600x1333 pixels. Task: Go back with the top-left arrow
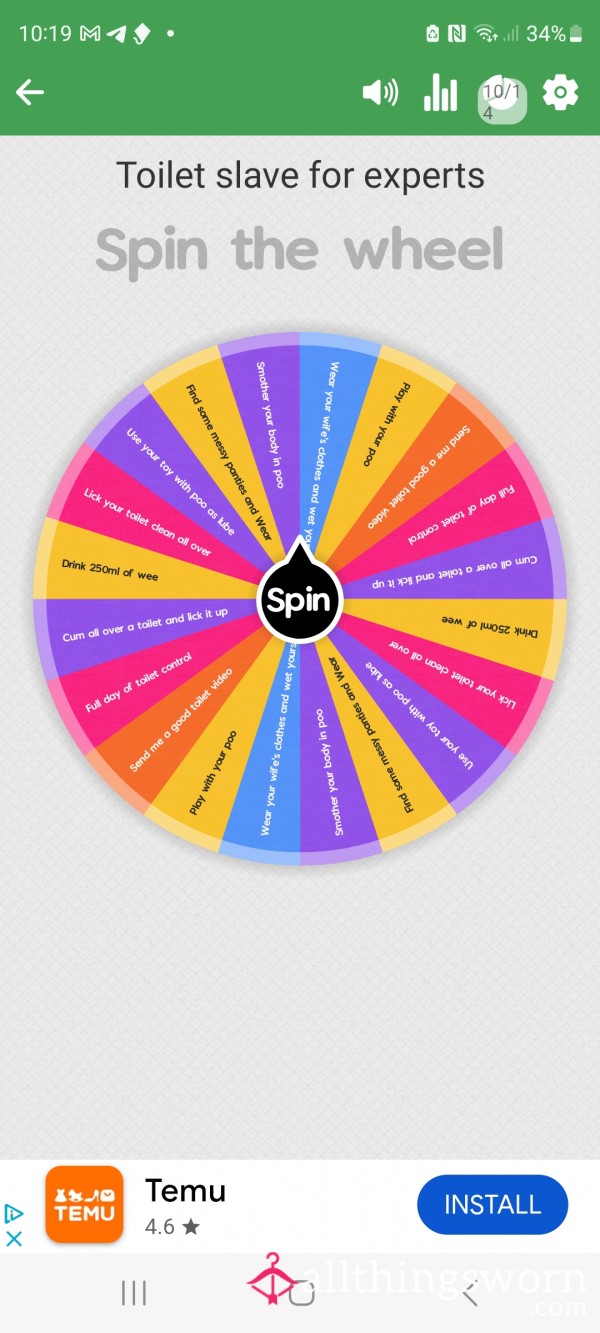tap(30, 93)
